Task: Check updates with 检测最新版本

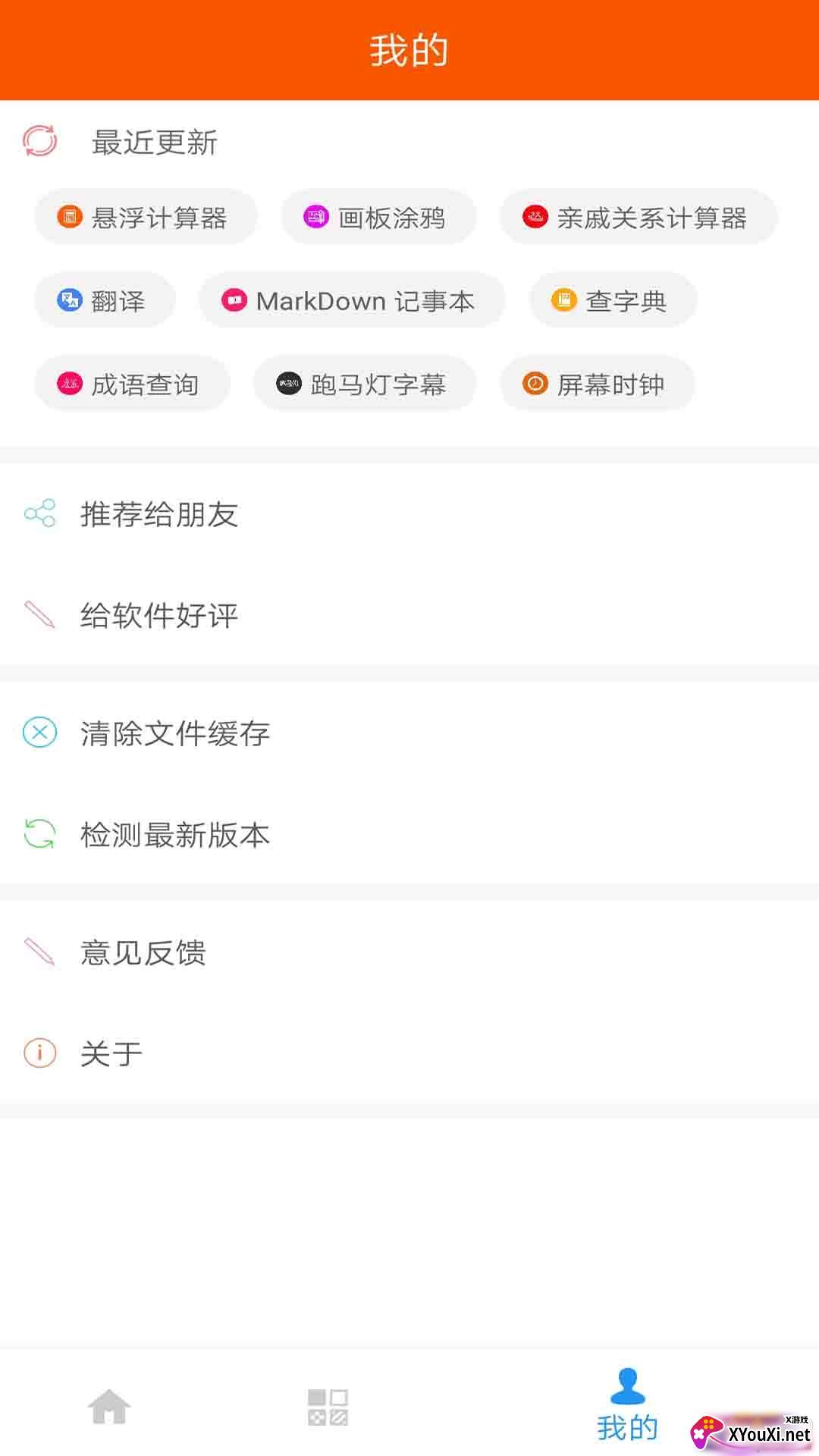Action: point(409,834)
